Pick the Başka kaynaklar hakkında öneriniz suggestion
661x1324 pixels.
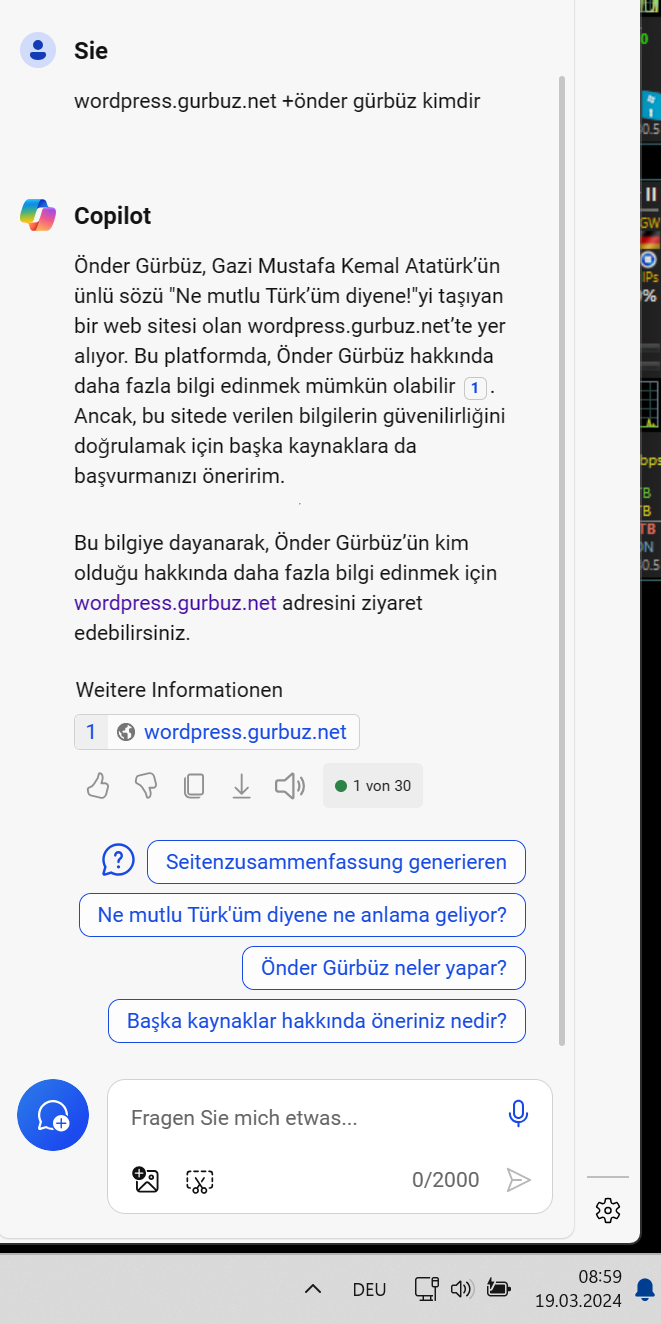(x=316, y=1021)
